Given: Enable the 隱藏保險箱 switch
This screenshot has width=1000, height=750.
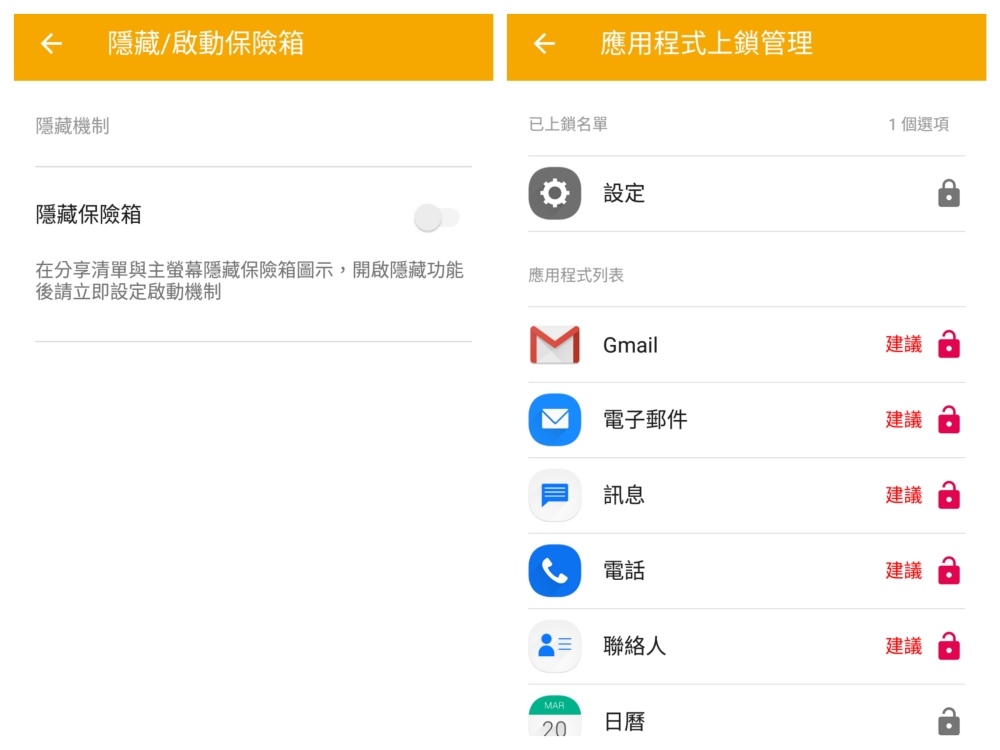Looking at the screenshot, I should point(437,217).
